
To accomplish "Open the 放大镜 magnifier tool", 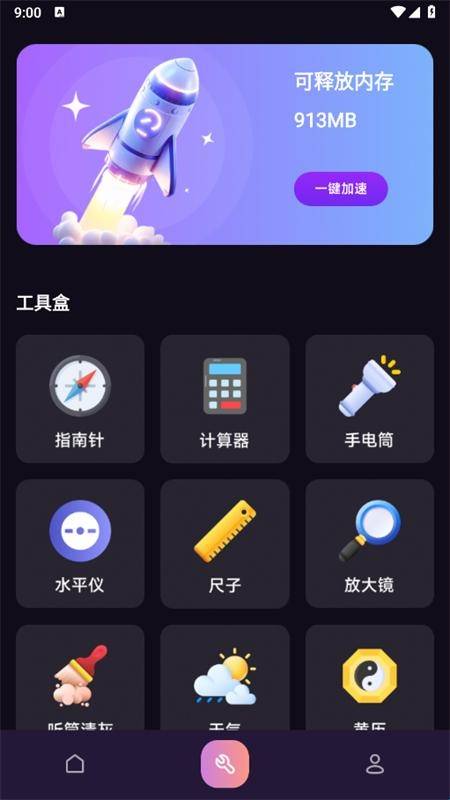I will click(x=370, y=543).
